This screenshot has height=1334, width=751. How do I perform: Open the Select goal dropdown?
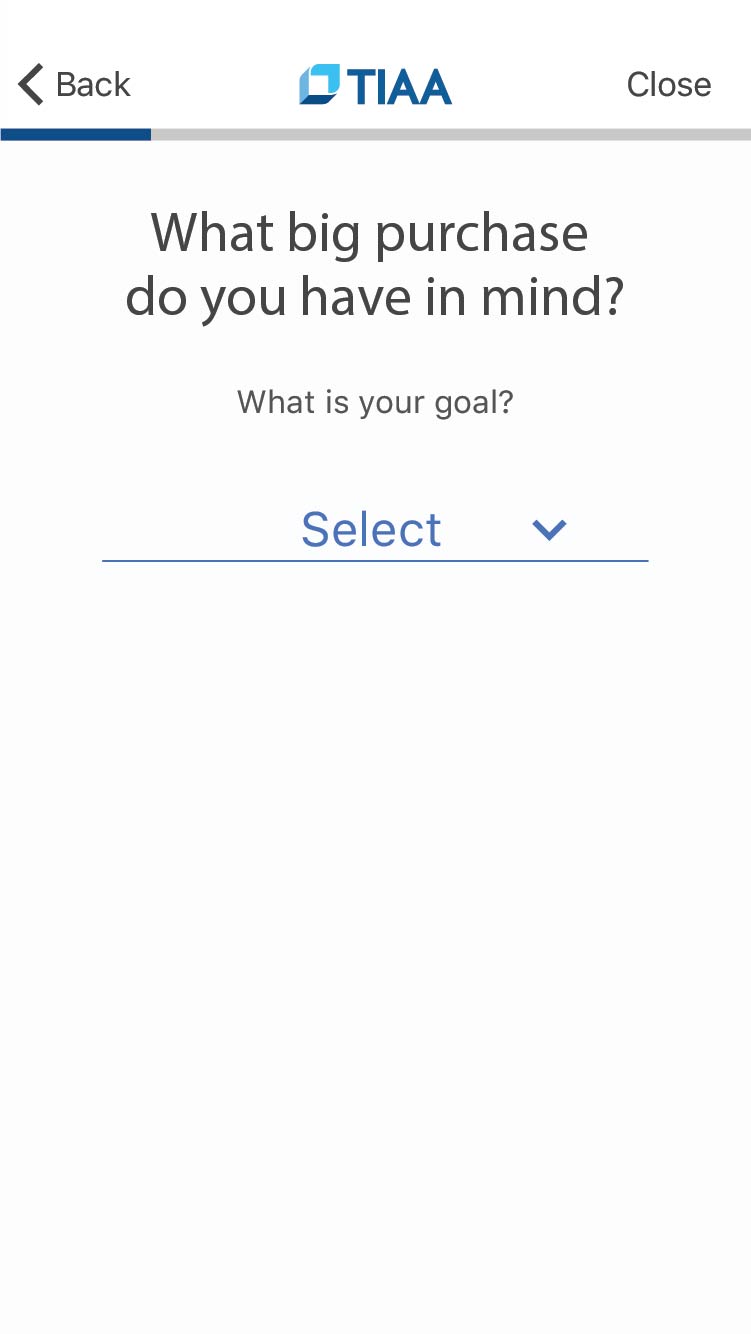375,530
